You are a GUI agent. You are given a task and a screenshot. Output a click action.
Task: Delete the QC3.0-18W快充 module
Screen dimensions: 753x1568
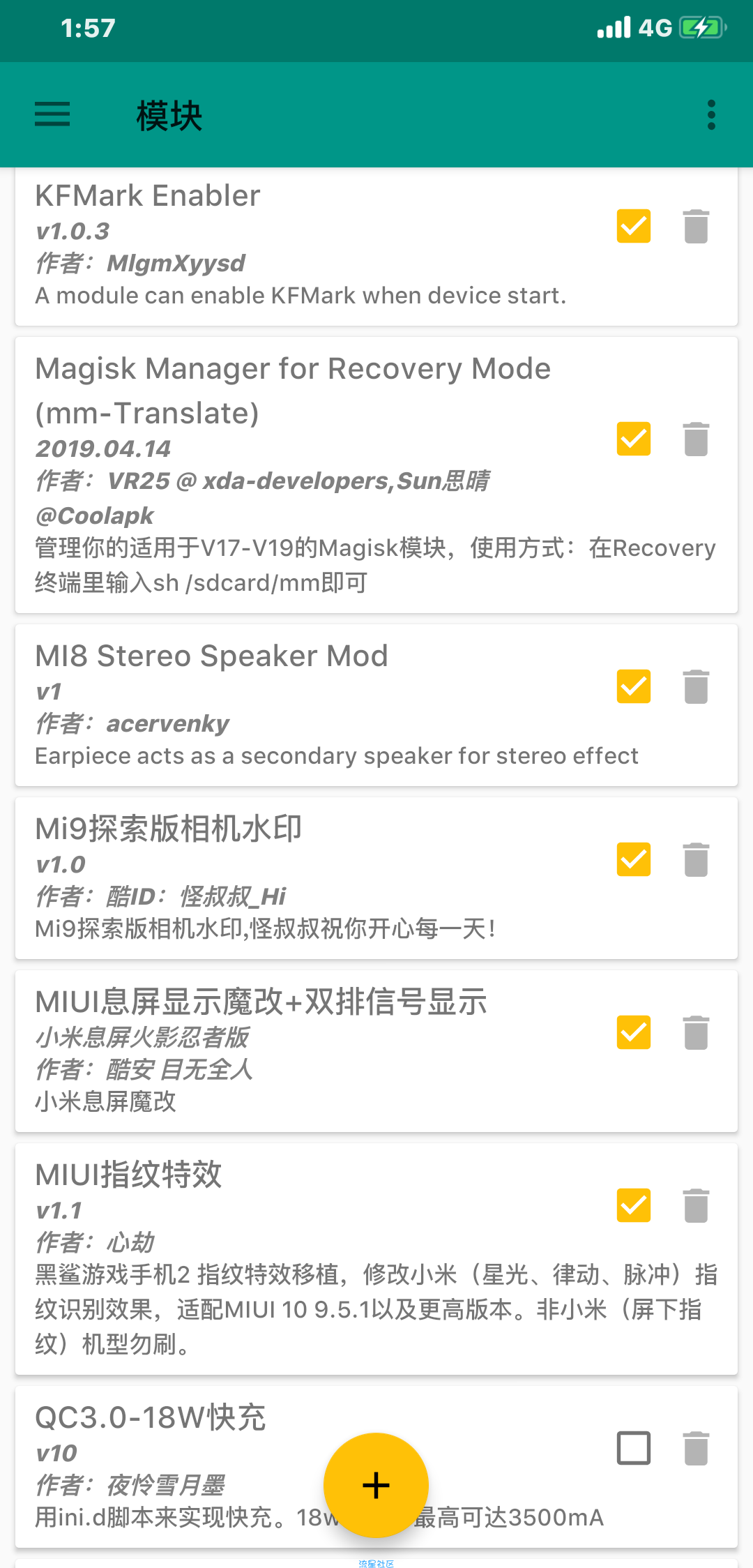(x=696, y=1448)
